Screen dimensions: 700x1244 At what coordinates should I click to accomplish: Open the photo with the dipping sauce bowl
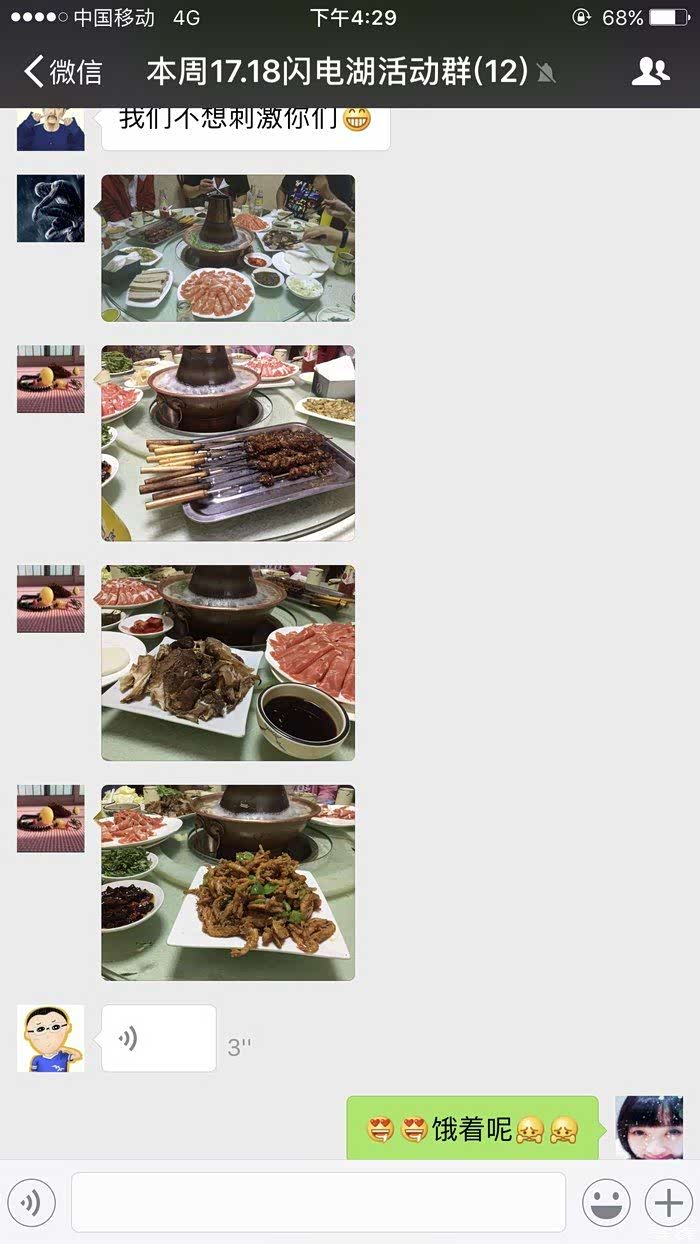pos(228,662)
